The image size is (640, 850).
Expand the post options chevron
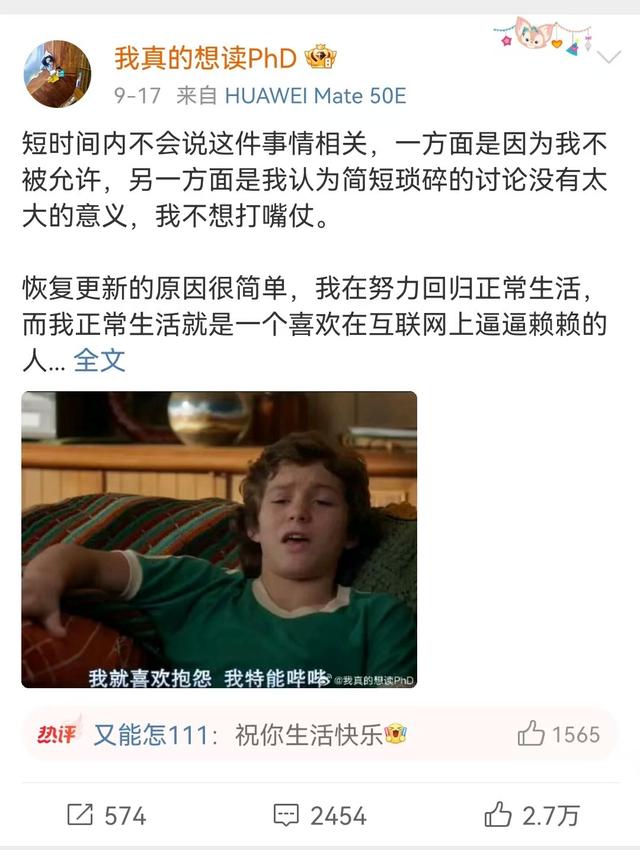608,56
